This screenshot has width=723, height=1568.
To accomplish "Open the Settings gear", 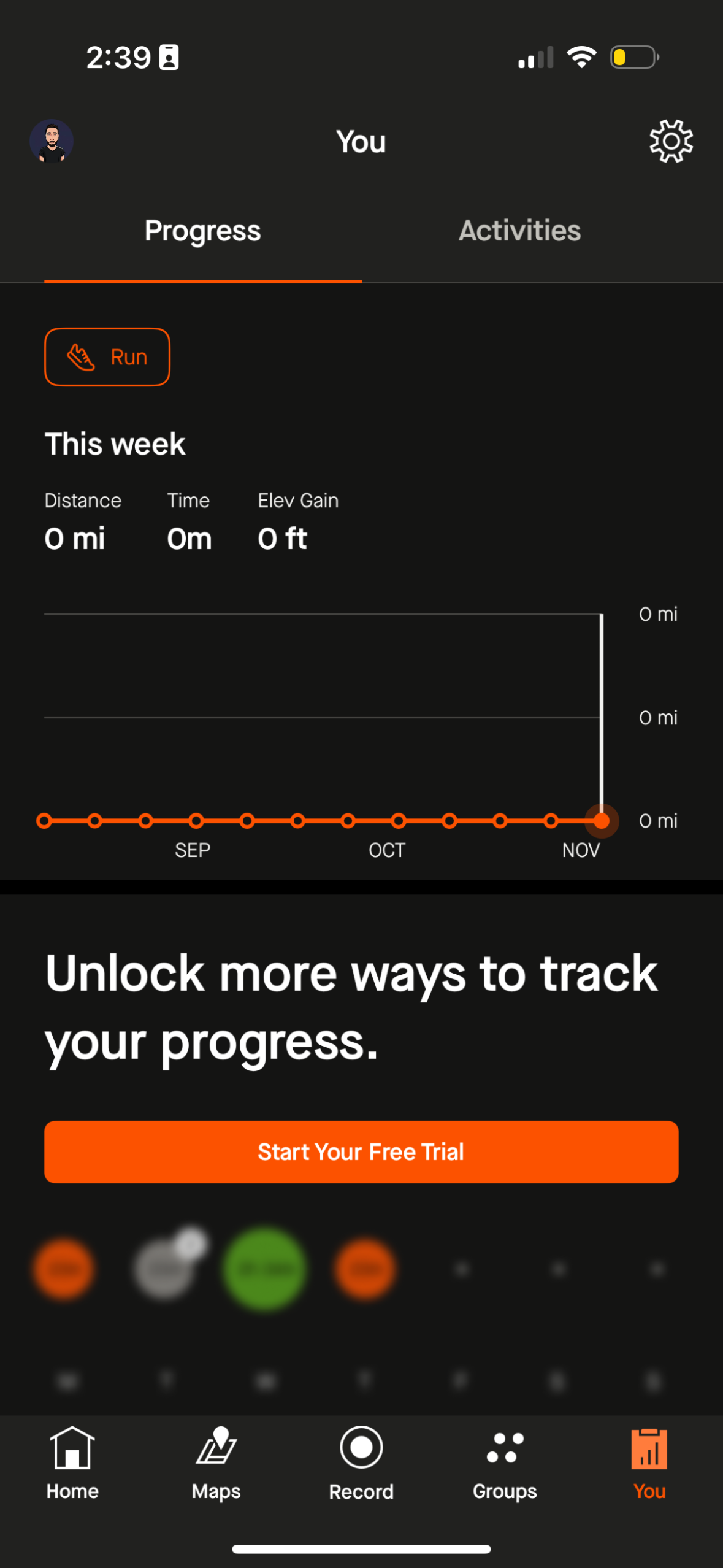I will pyautogui.click(x=671, y=140).
